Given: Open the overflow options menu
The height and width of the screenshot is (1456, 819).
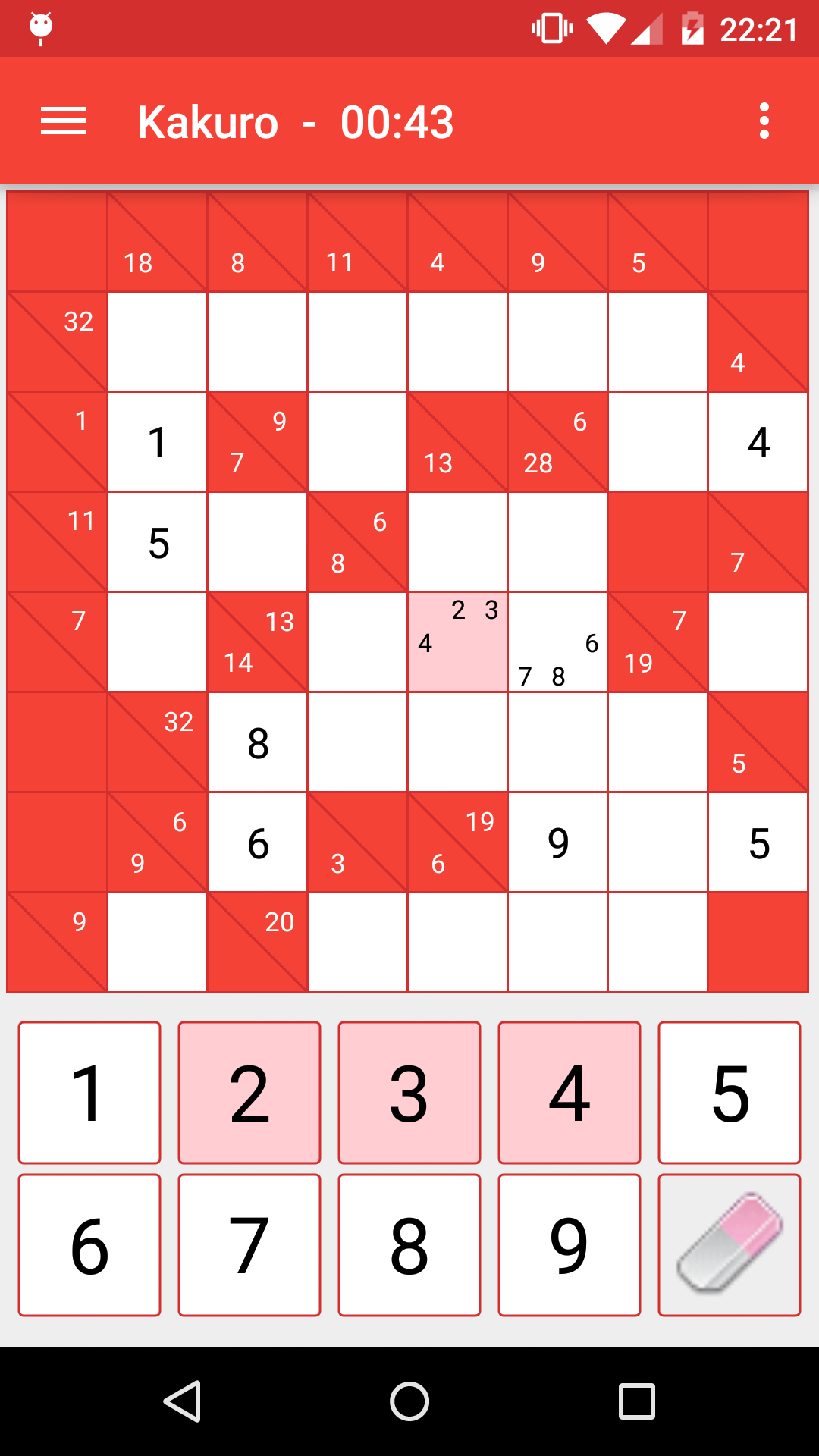Looking at the screenshot, I should (764, 121).
